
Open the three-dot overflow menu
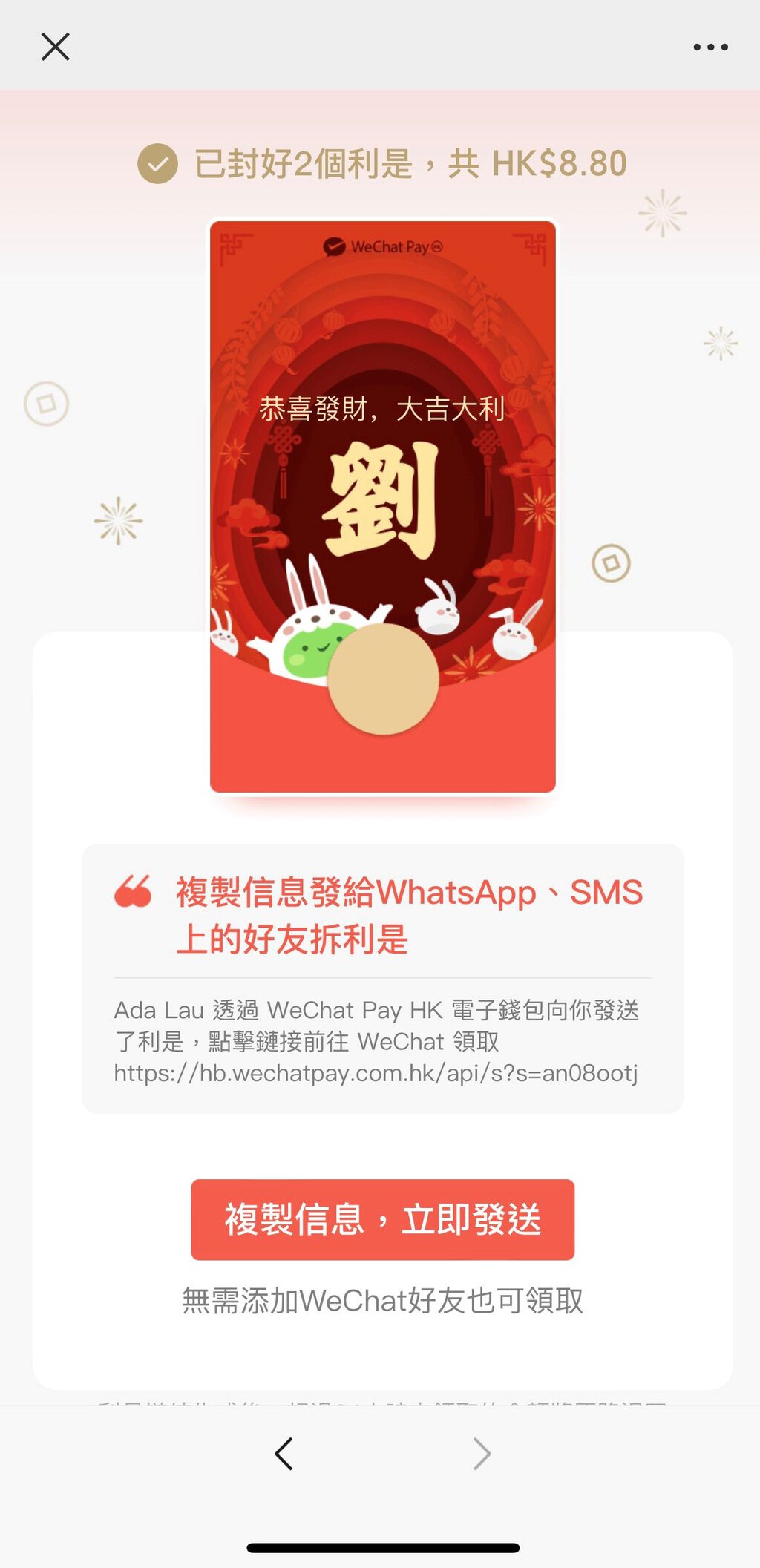(x=710, y=47)
